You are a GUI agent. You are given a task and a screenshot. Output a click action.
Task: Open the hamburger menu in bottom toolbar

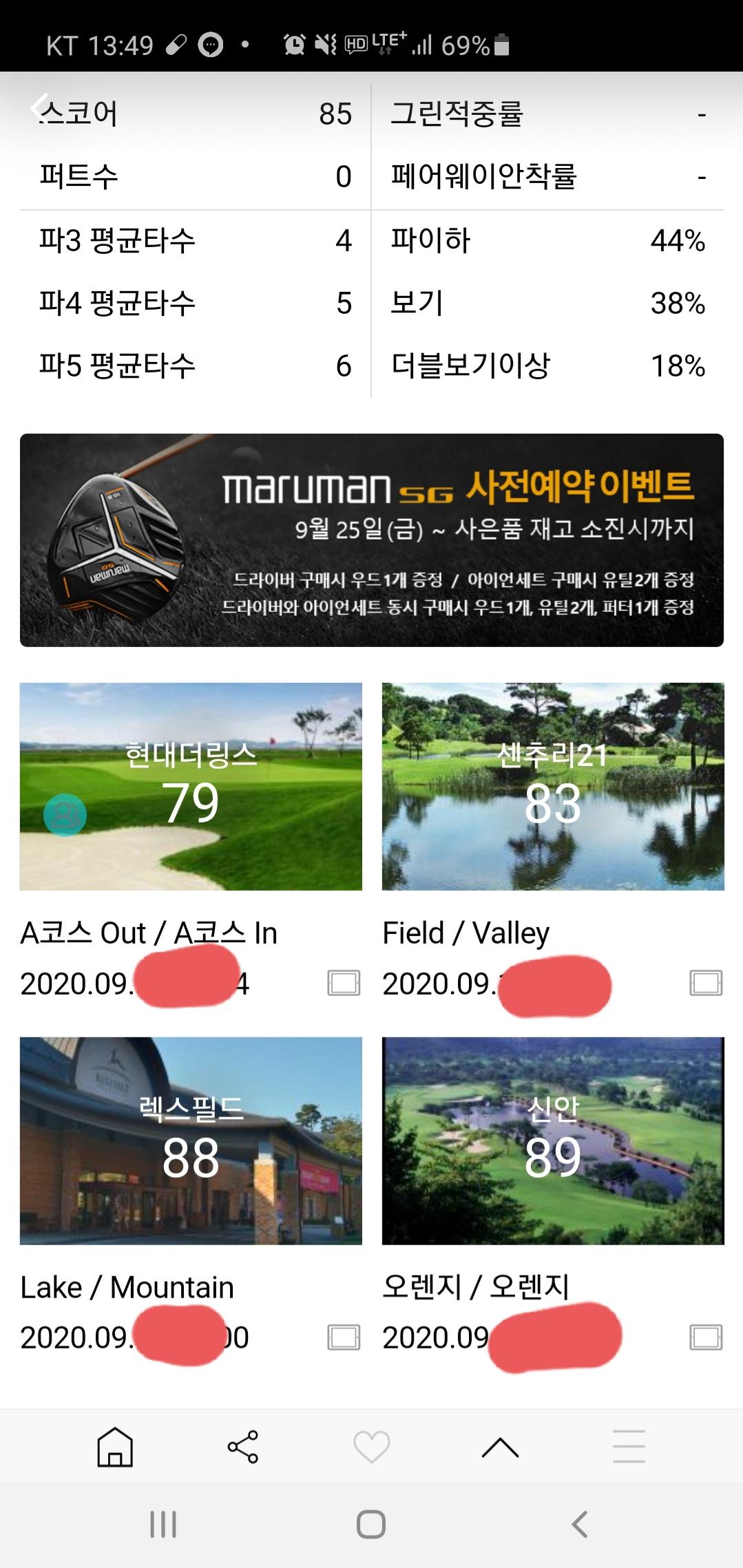coord(629,1446)
